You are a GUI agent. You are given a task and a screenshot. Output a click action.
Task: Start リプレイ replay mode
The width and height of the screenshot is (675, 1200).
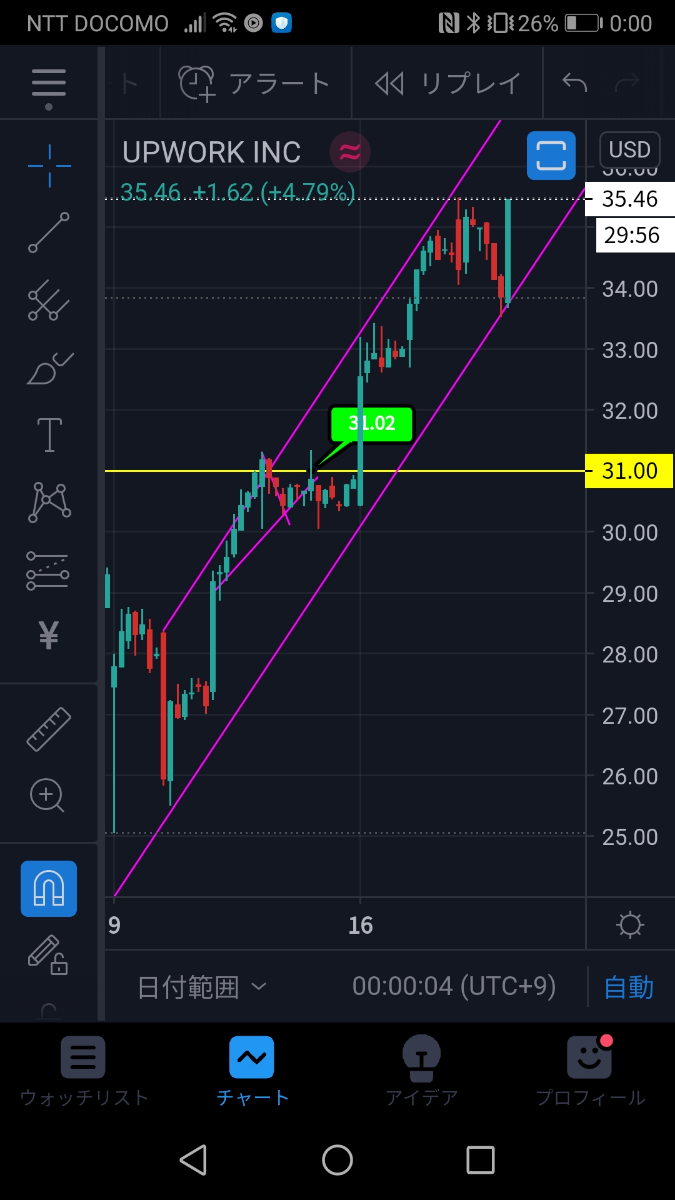point(447,83)
